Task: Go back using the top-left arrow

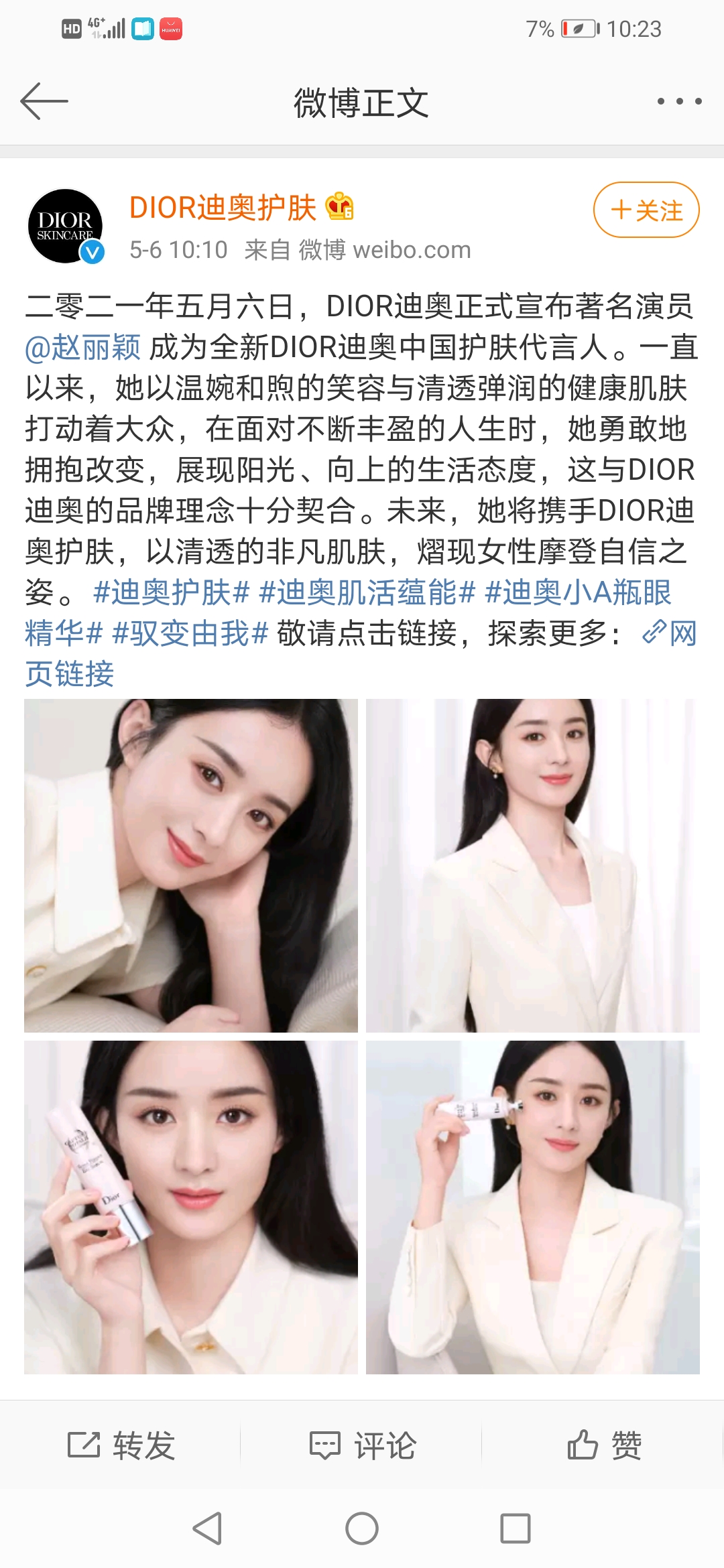Action: click(x=44, y=102)
